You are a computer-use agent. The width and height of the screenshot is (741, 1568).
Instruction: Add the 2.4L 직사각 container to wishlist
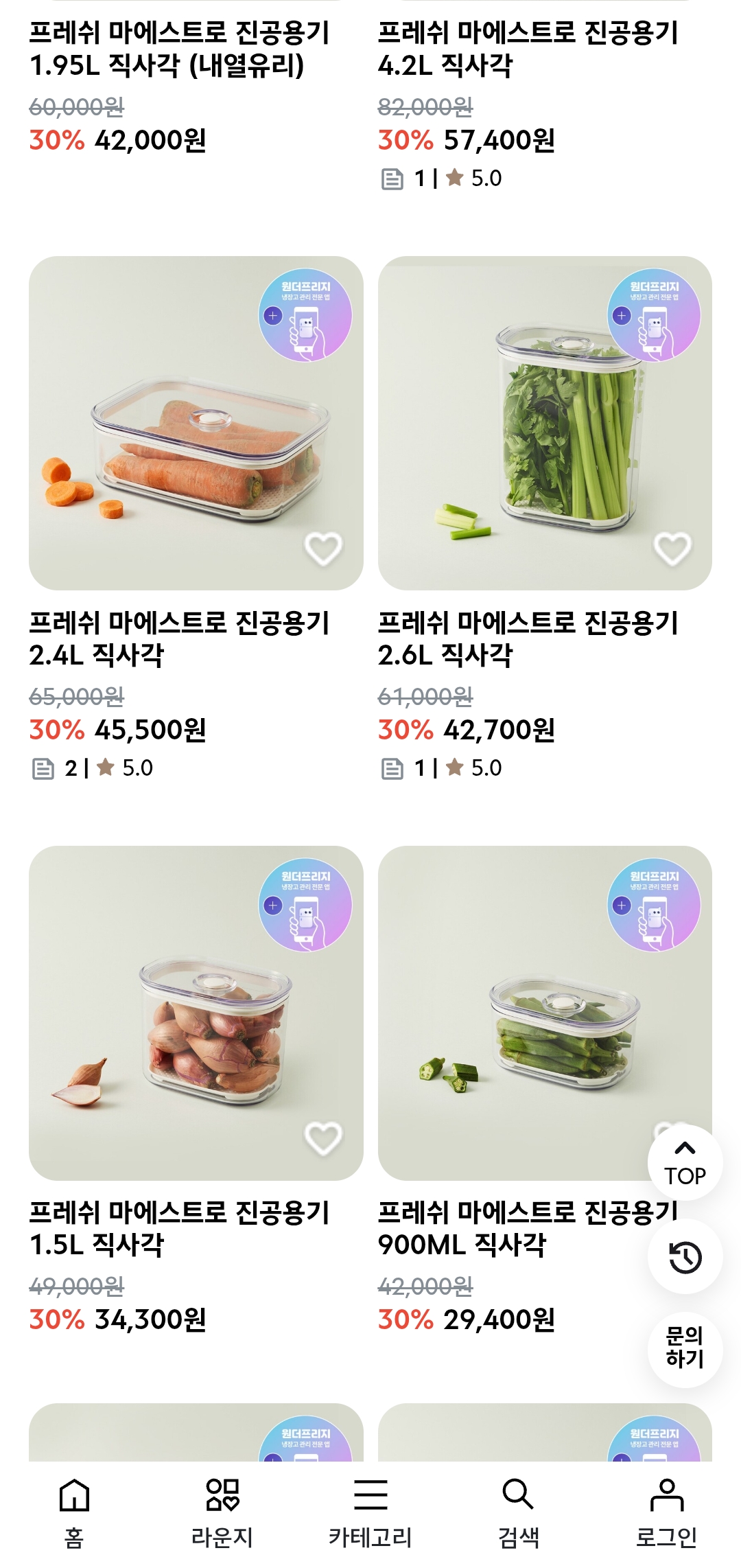click(x=323, y=549)
